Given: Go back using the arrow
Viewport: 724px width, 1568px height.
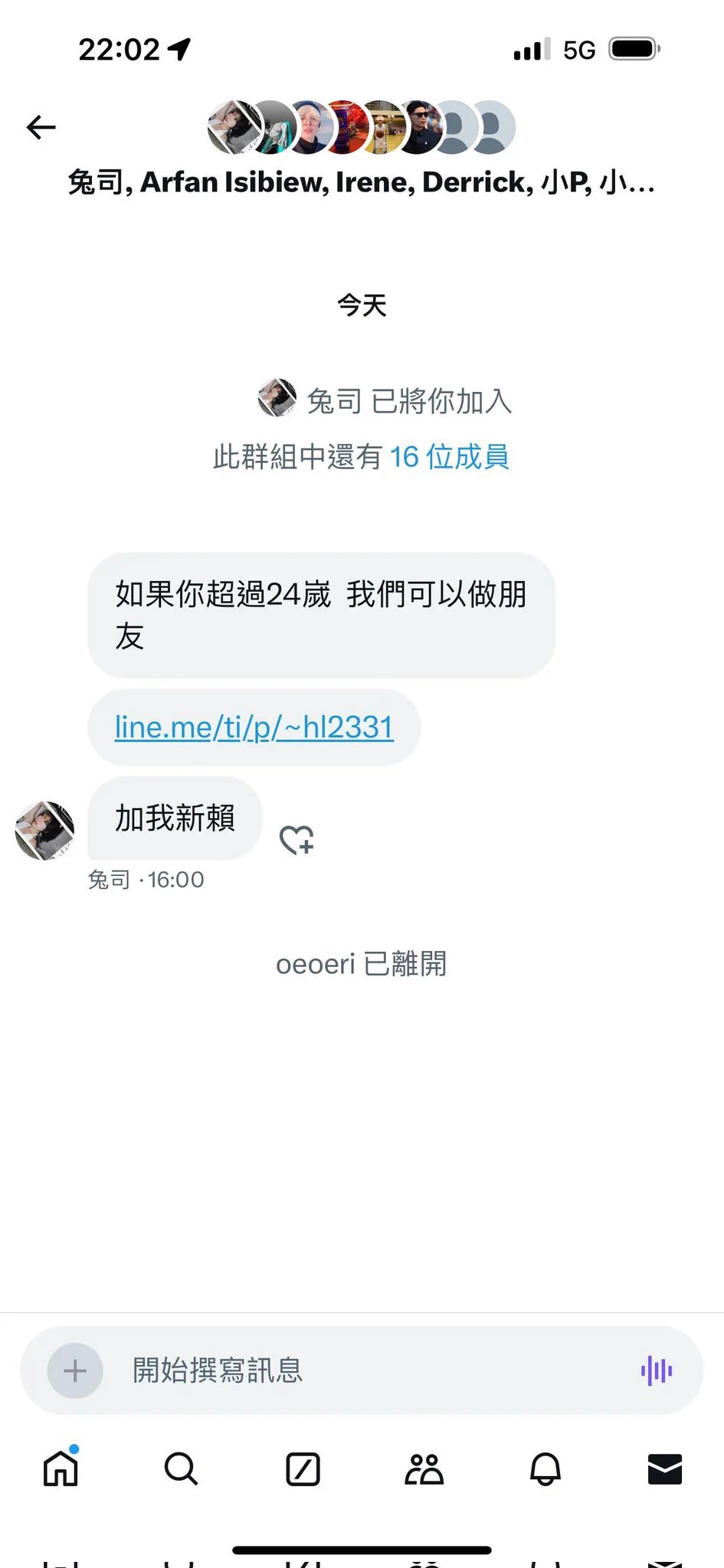Looking at the screenshot, I should click(41, 127).
